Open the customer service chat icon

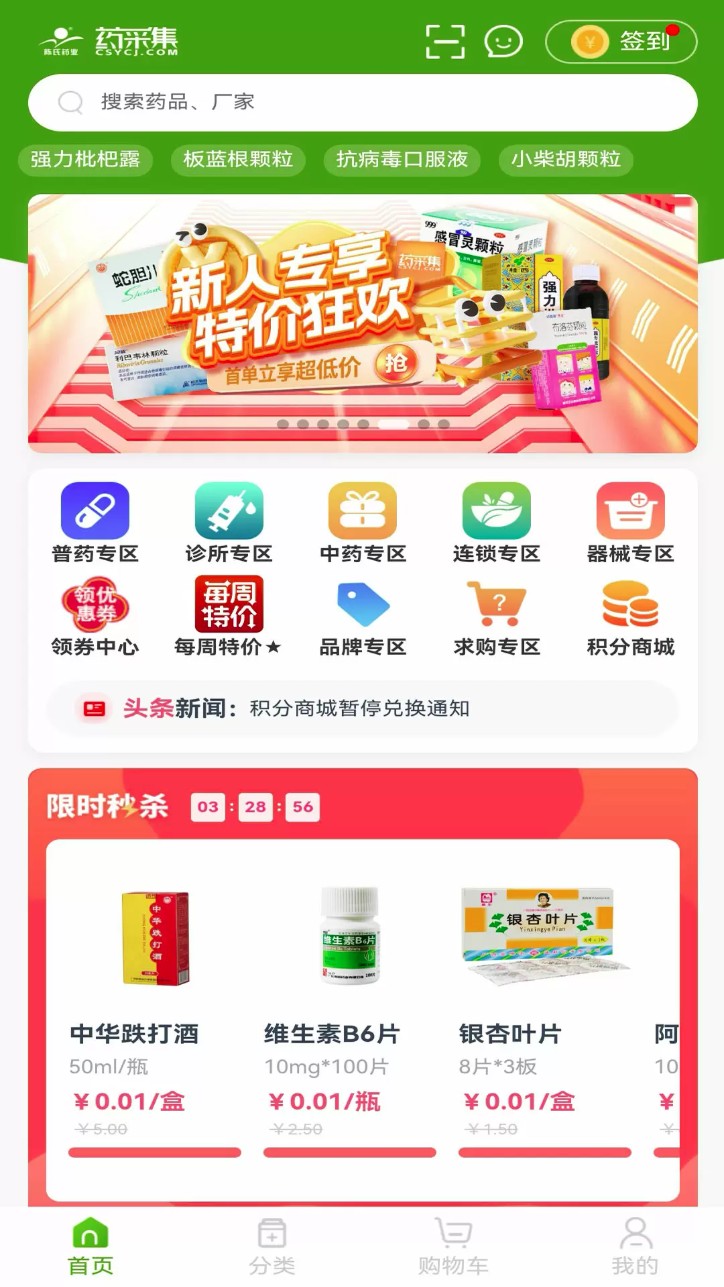pyautogui.click(x=503, y=41)
